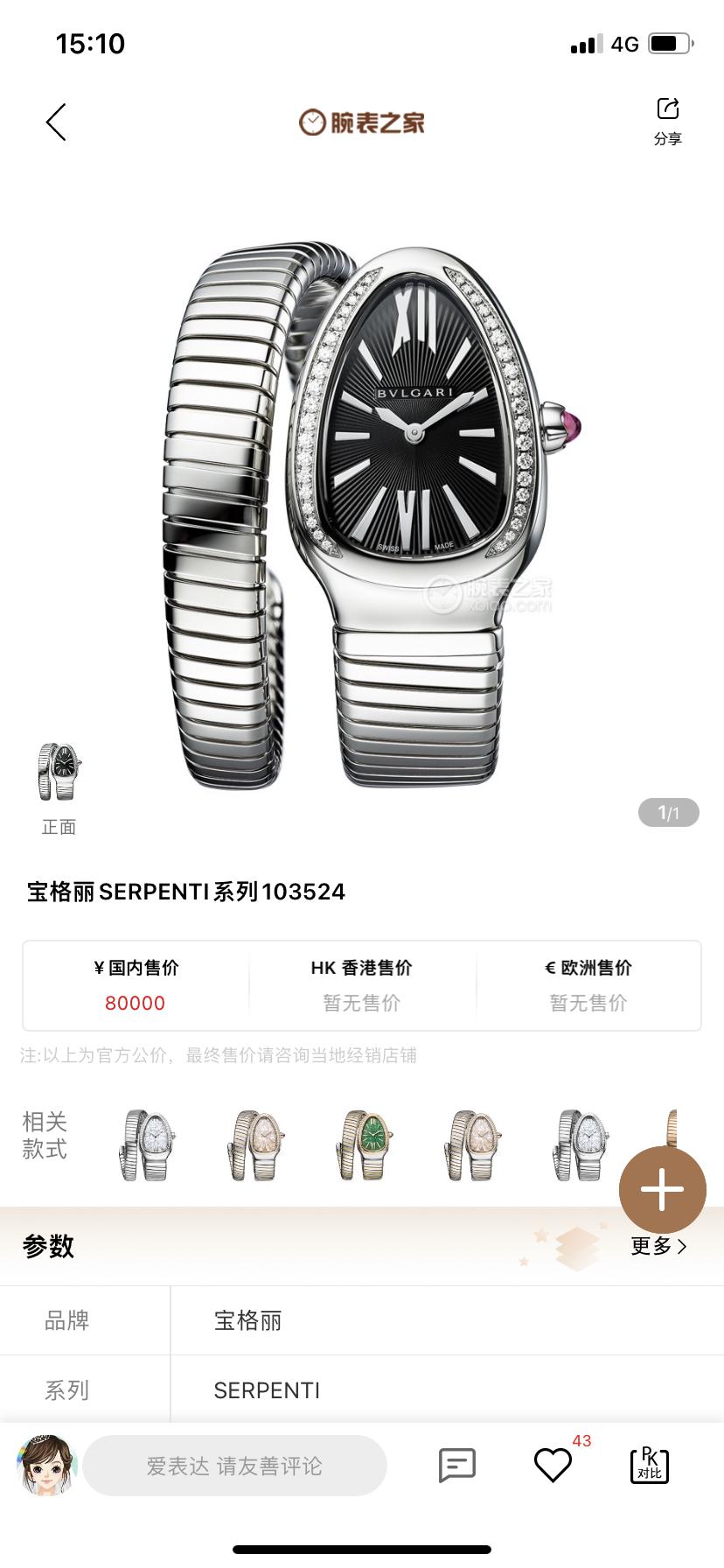
Task: Open the fifth related watch style
Action: [x=580, y=1145]
